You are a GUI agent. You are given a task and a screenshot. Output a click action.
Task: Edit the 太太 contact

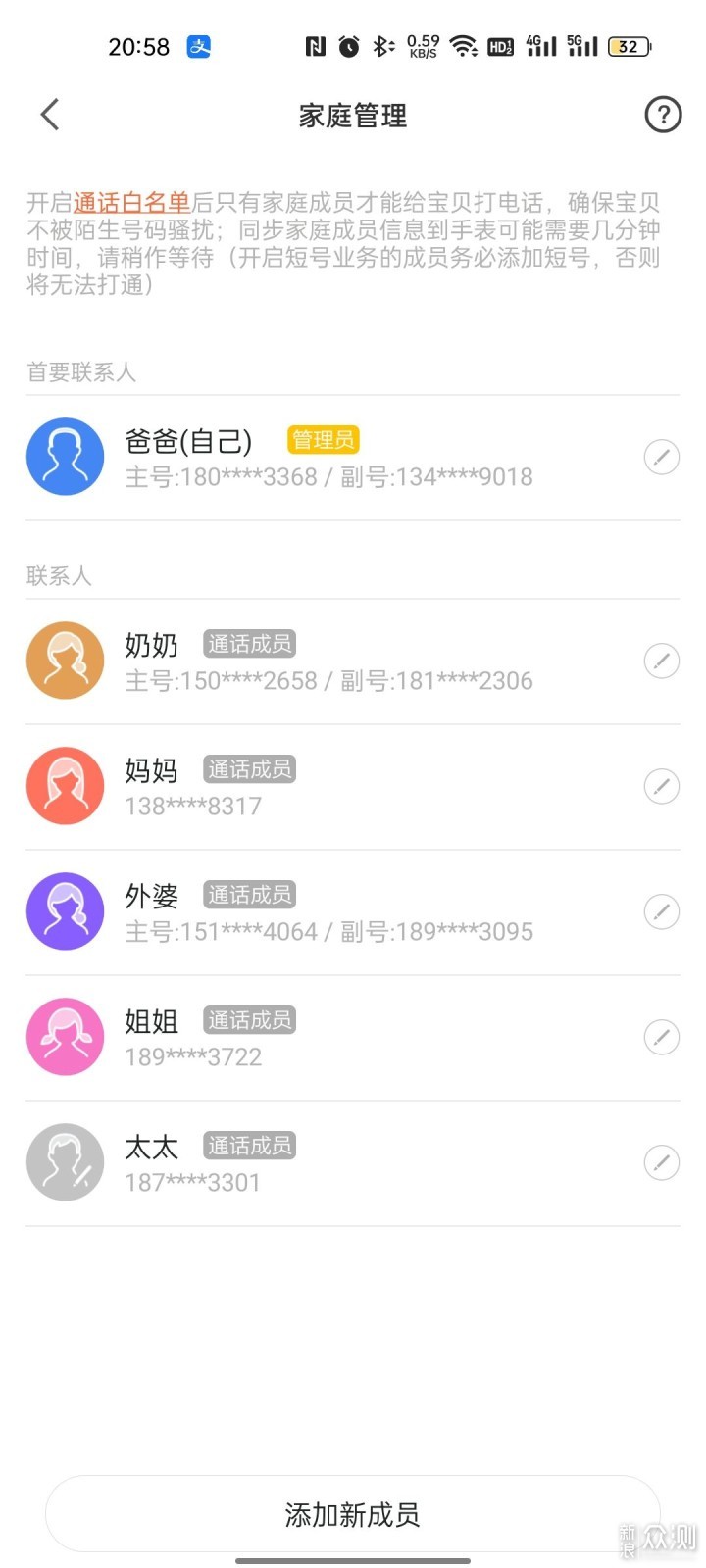662,1162
